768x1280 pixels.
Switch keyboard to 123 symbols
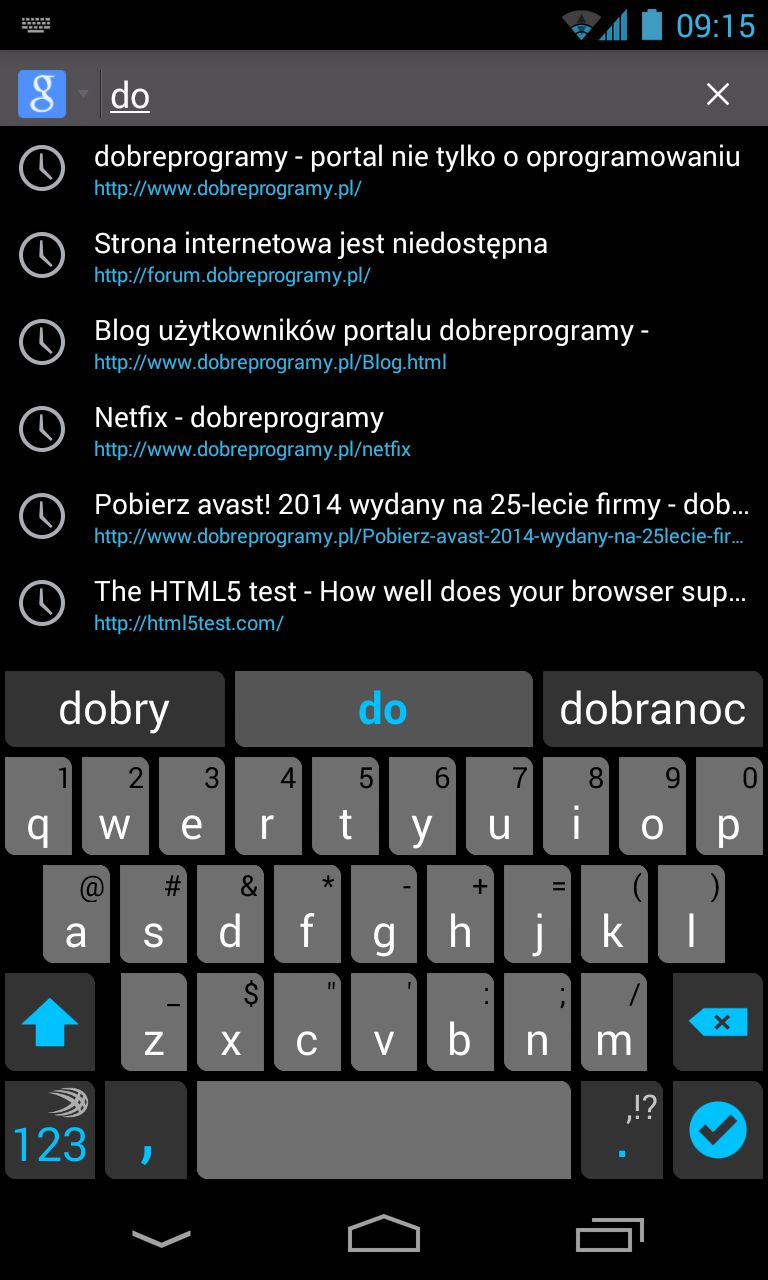(x=50, y=1130)
